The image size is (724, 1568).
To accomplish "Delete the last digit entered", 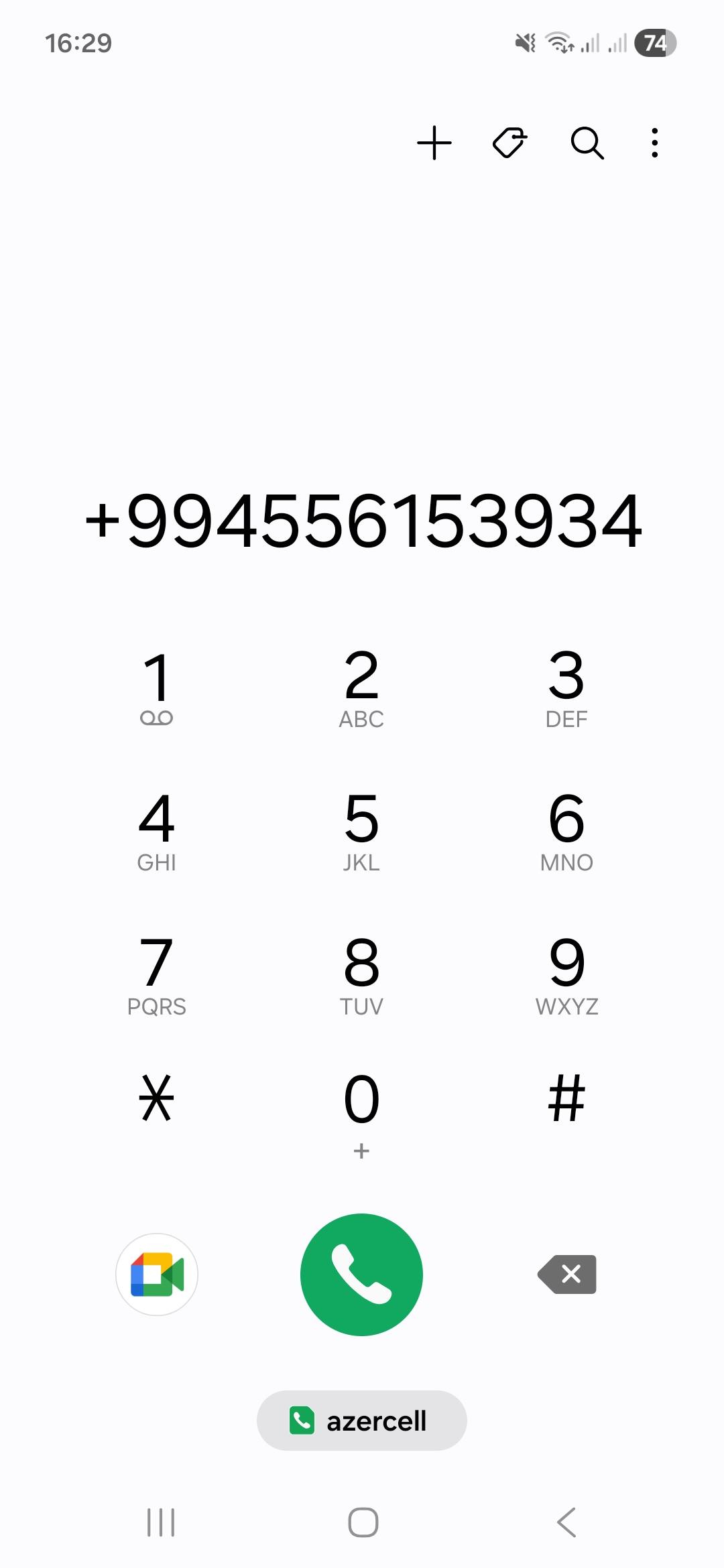I will pos(568,1275).
